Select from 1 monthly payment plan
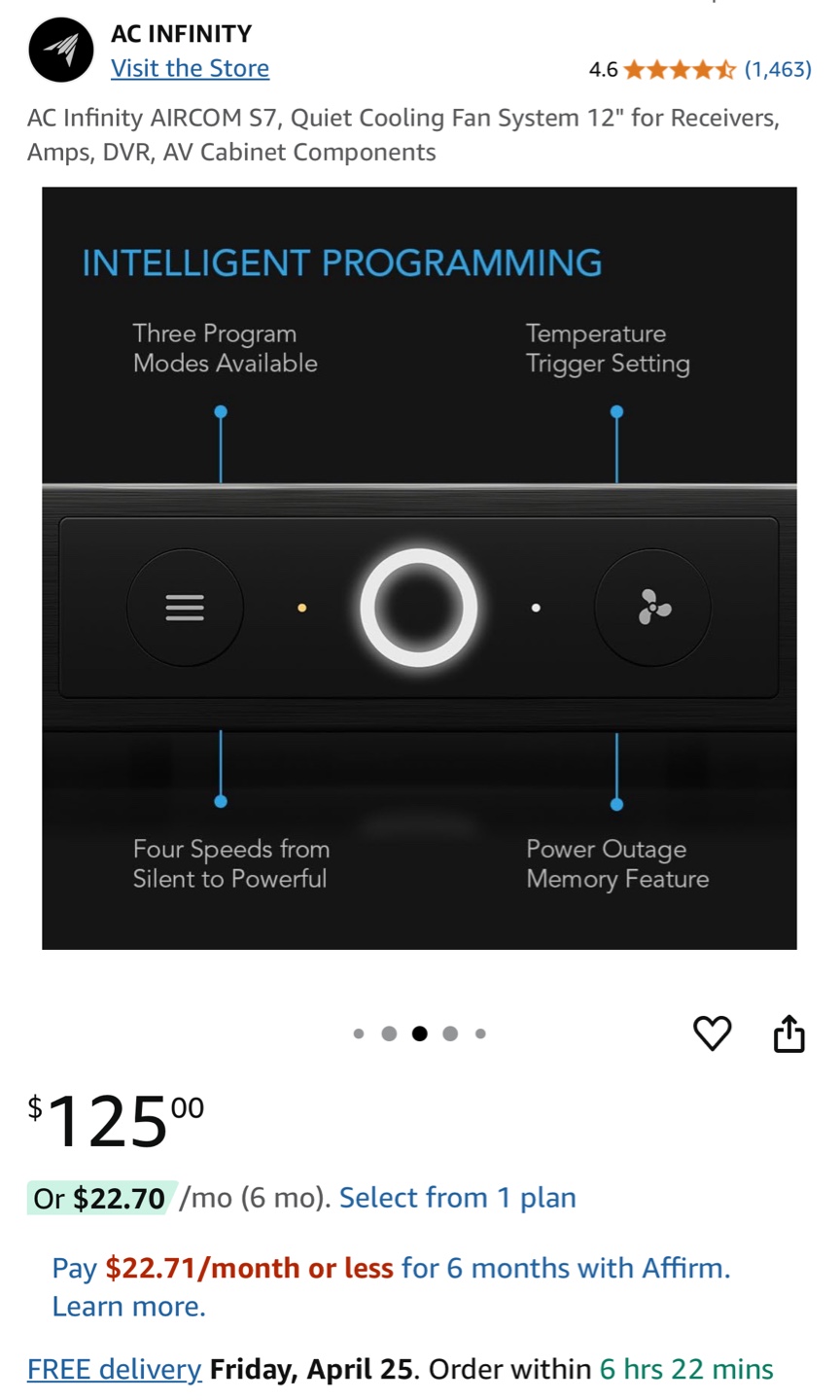 (457, 1198)
